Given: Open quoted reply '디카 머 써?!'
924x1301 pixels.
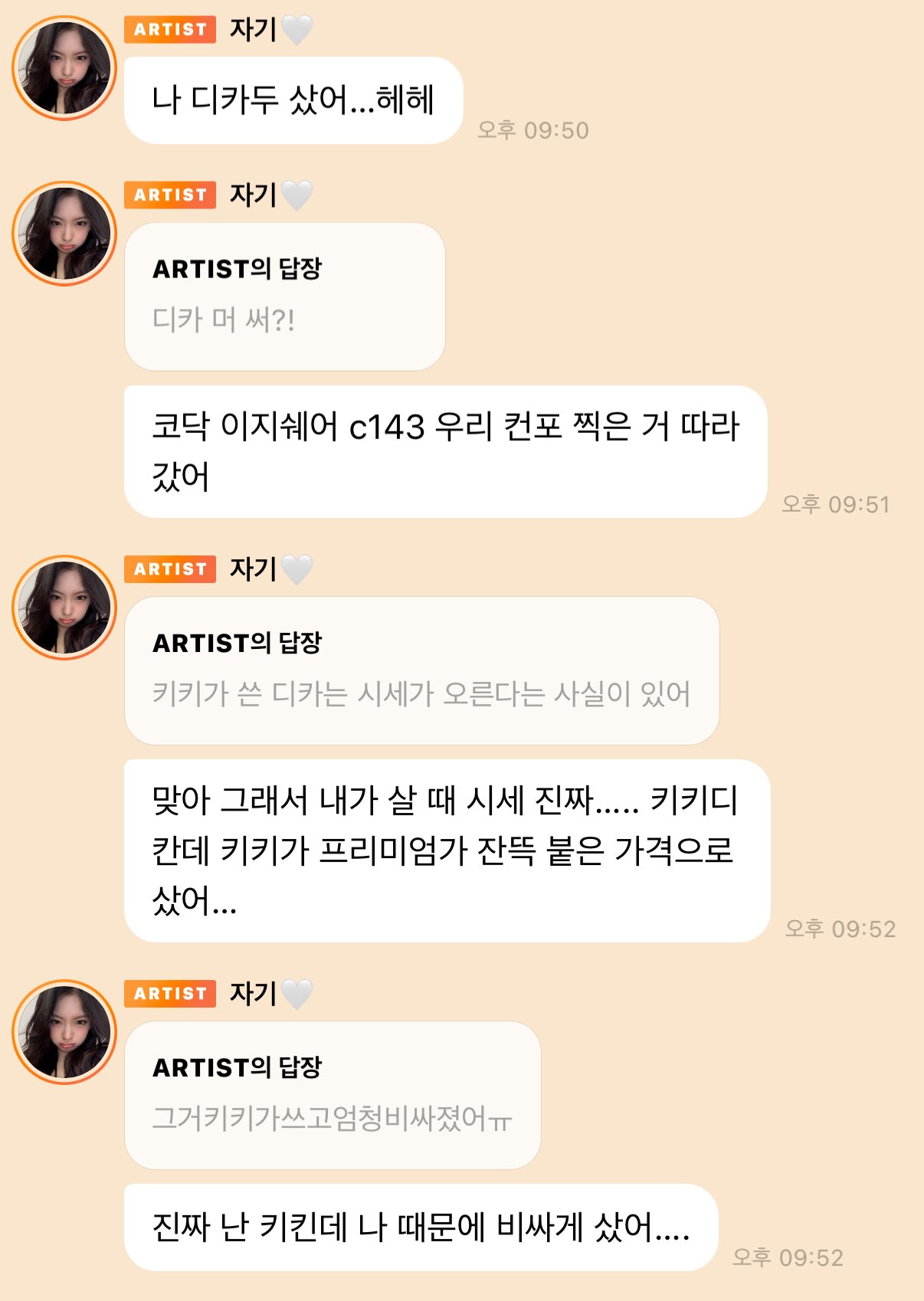Looking at the screenshot, I should (284, 297).
